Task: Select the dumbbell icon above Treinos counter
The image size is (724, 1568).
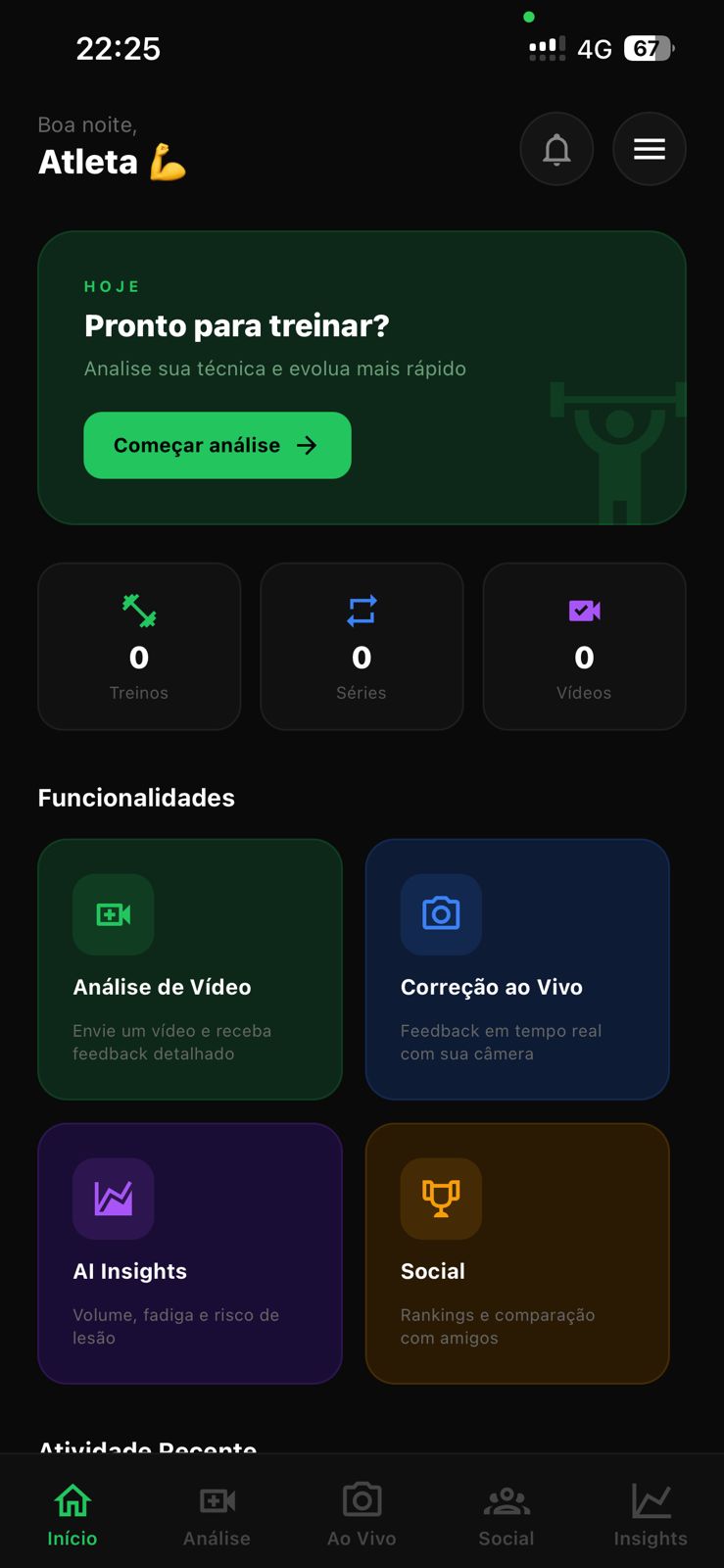Action: [x=139, y=610]
